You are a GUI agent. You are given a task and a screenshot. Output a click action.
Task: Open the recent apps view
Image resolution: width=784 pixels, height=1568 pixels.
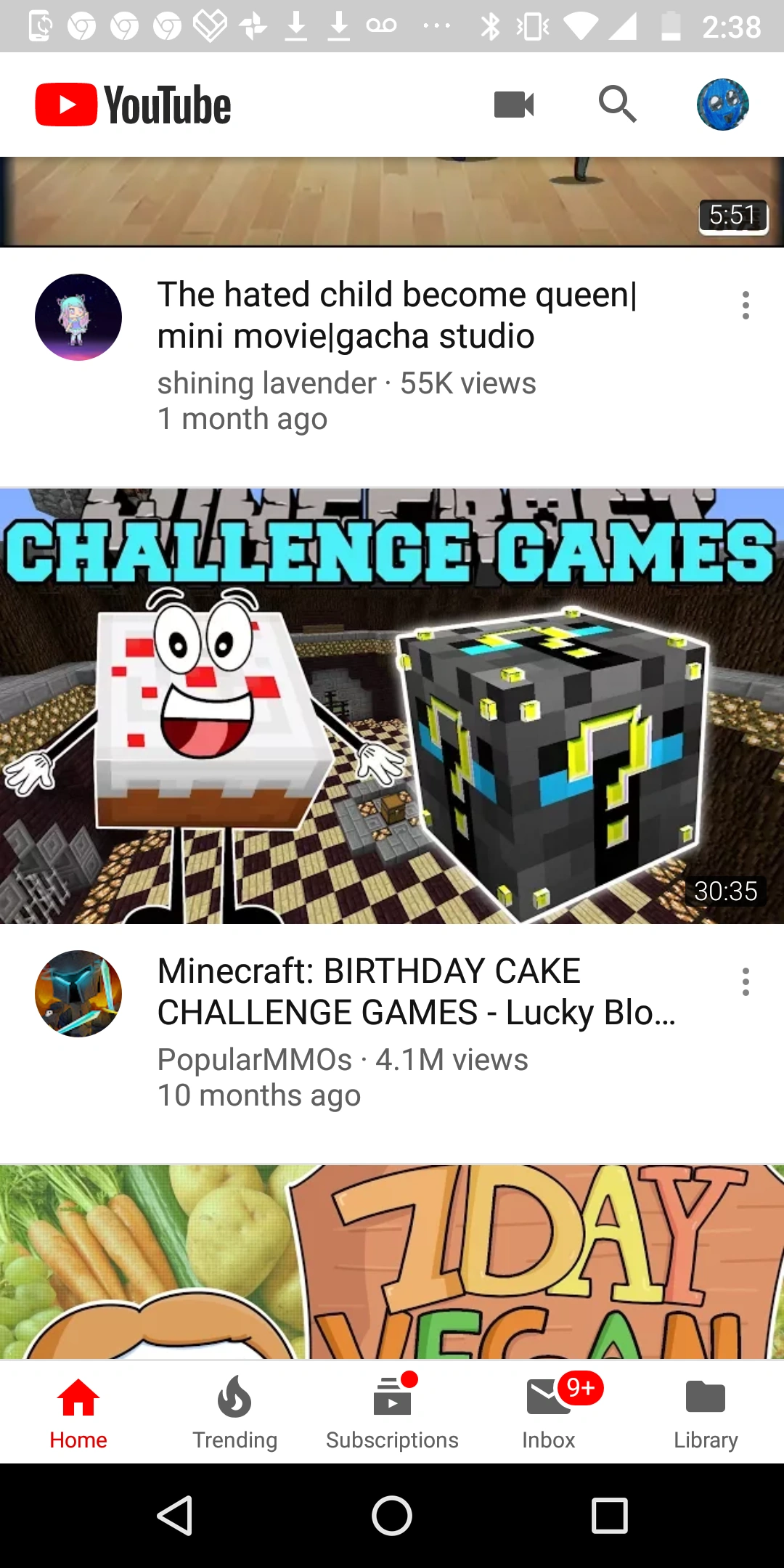609,1516
